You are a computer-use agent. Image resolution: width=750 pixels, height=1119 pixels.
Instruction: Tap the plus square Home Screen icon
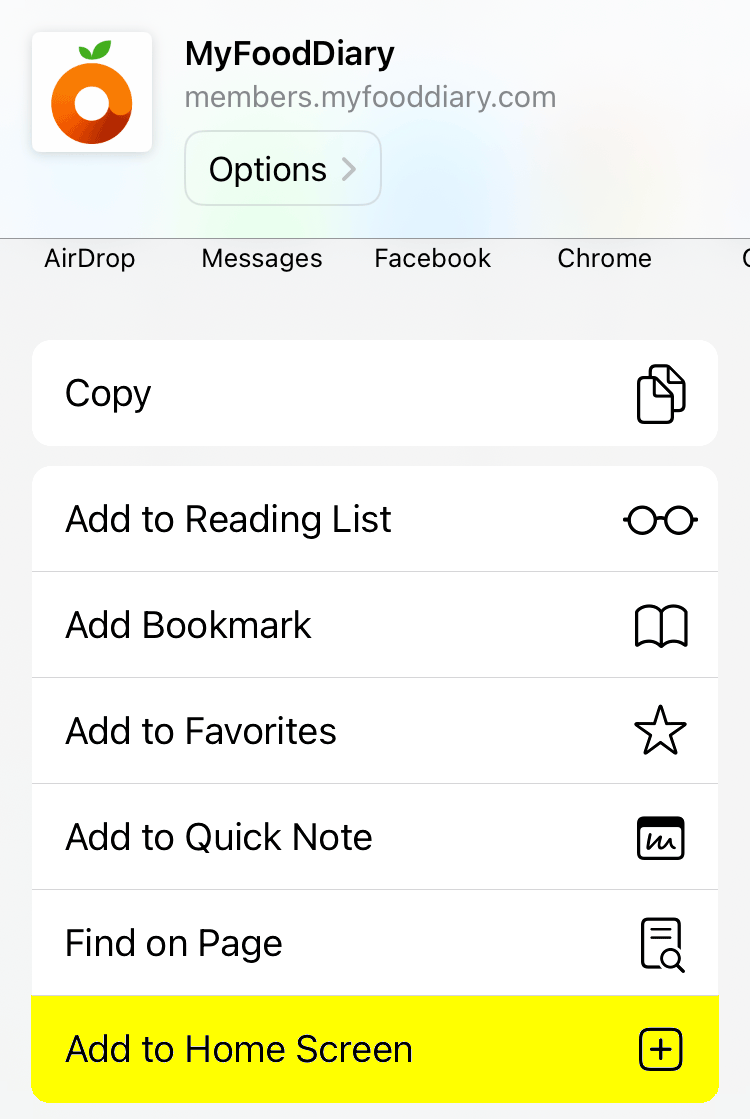tap(660, 1049)
